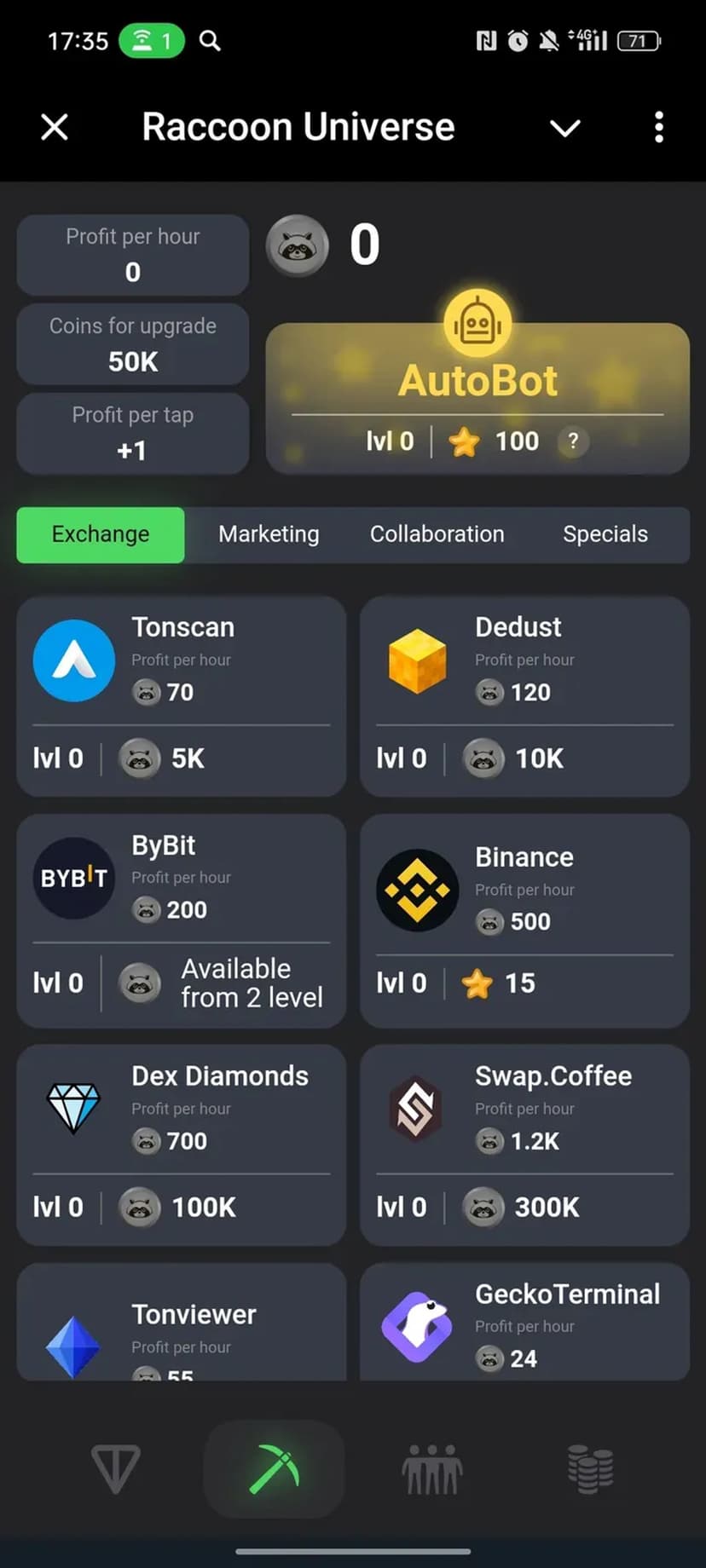This screenshot has height=1568, width=706.
Task: Buy the Binance card for stars
Action: pyautogui.click(x=524, y=920)
